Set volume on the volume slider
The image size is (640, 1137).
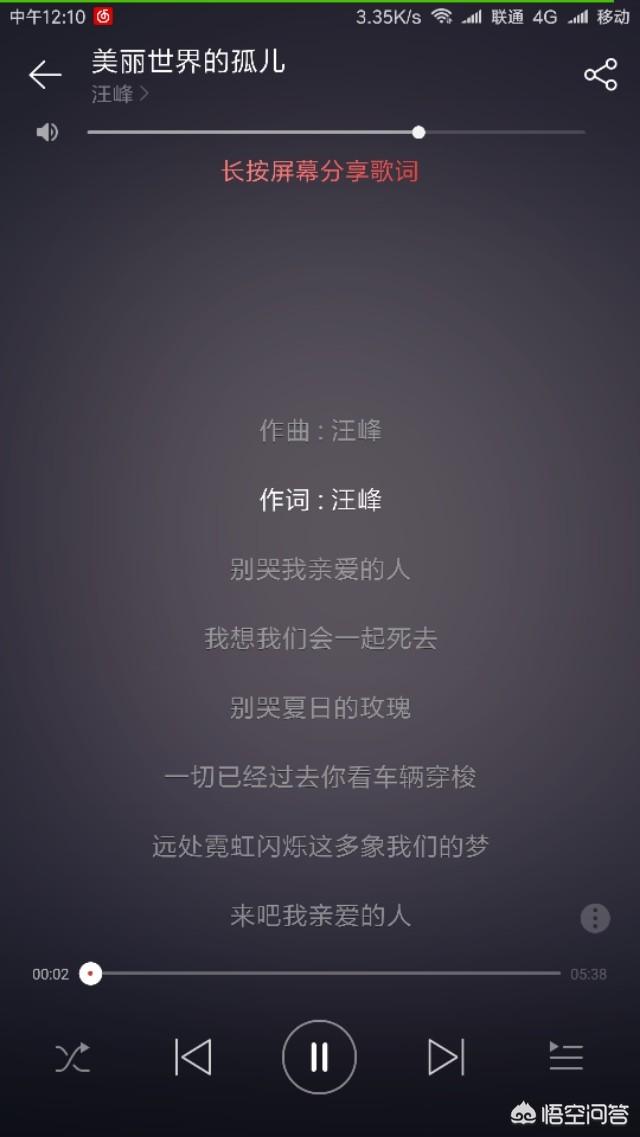[x=336, y=132]
